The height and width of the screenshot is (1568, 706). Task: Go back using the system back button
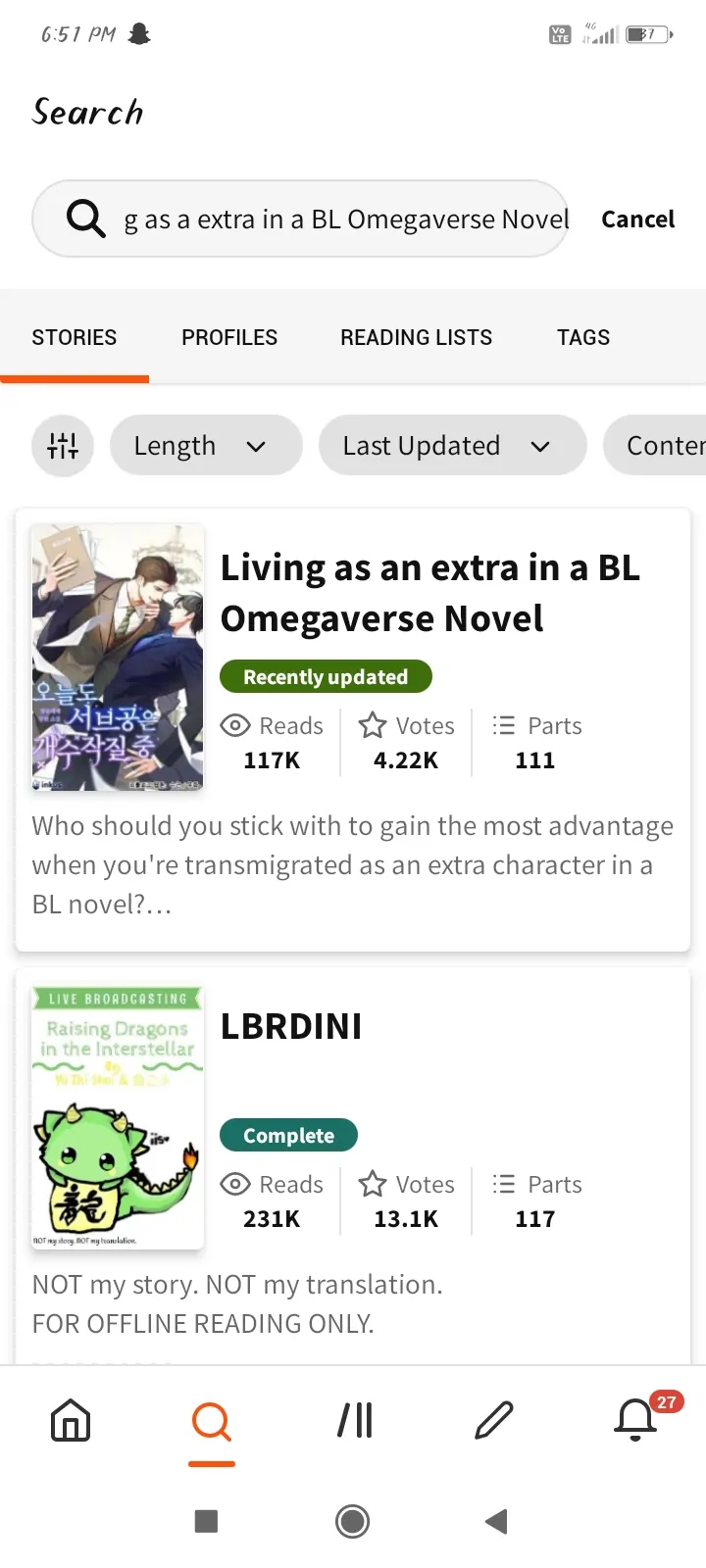pos(496,1521)
